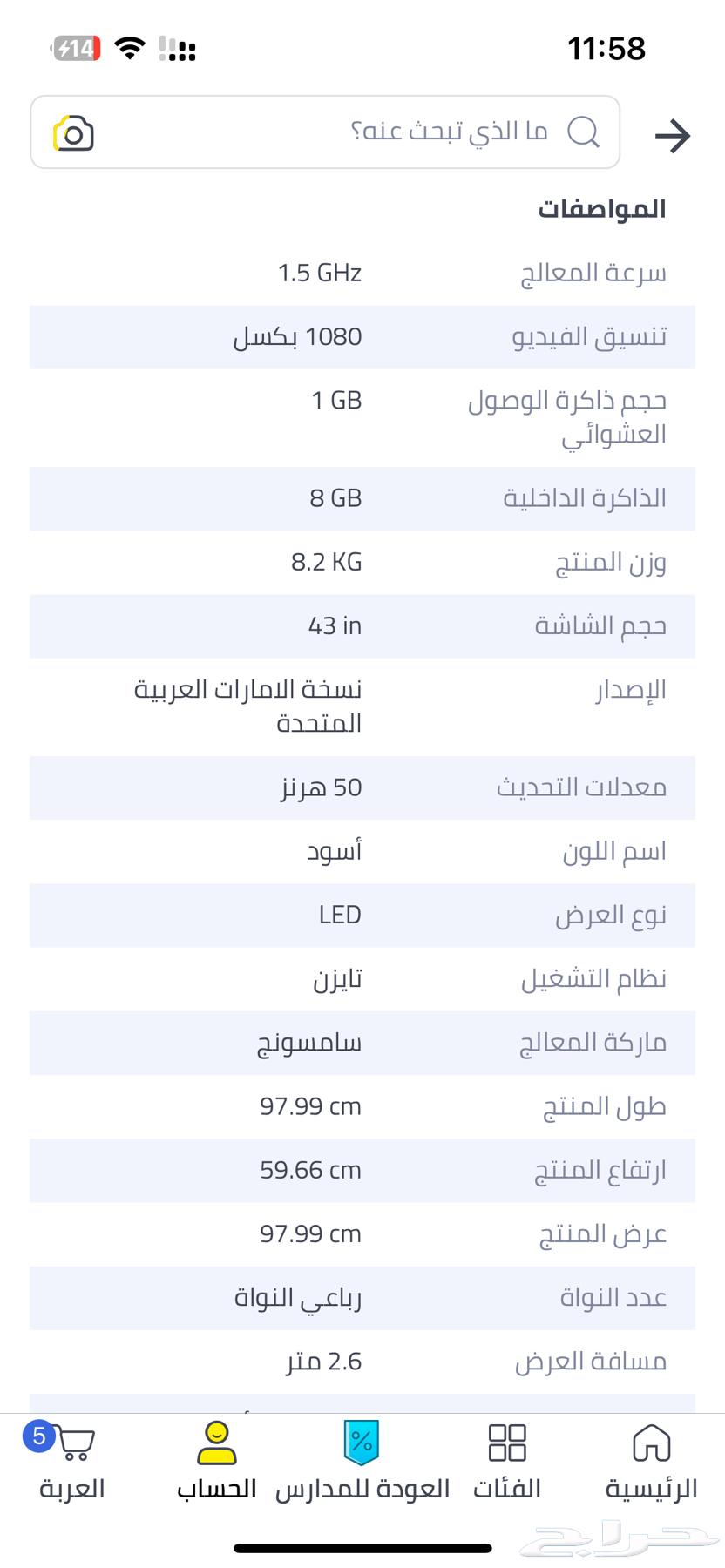
Task: Open categories using the الفئات grid icon
Action: (506, 1442)
